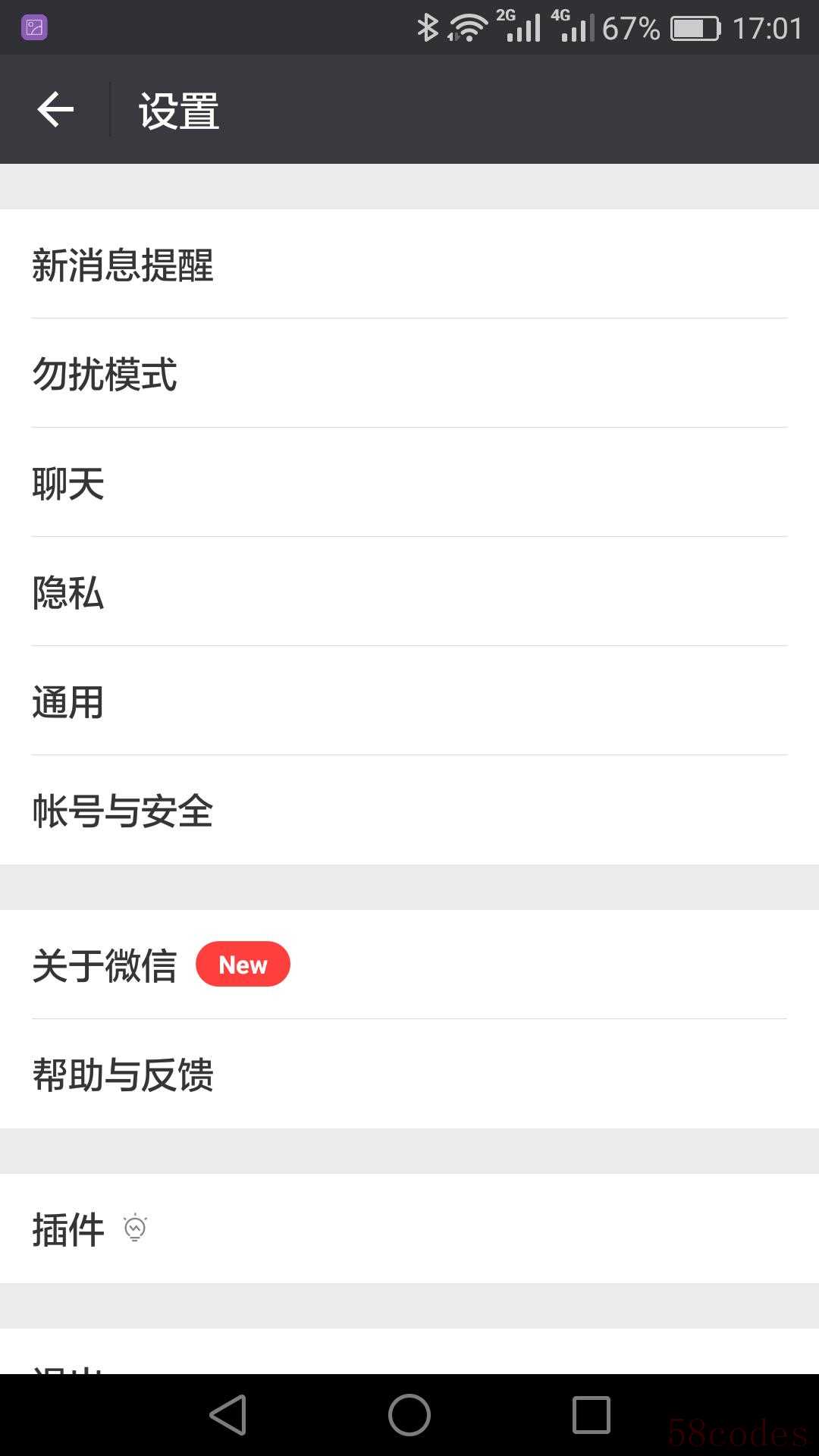The width and height of the screenshot is (819, 1456).
Task: Open the 插件 row
Action: coord(409,1228)
